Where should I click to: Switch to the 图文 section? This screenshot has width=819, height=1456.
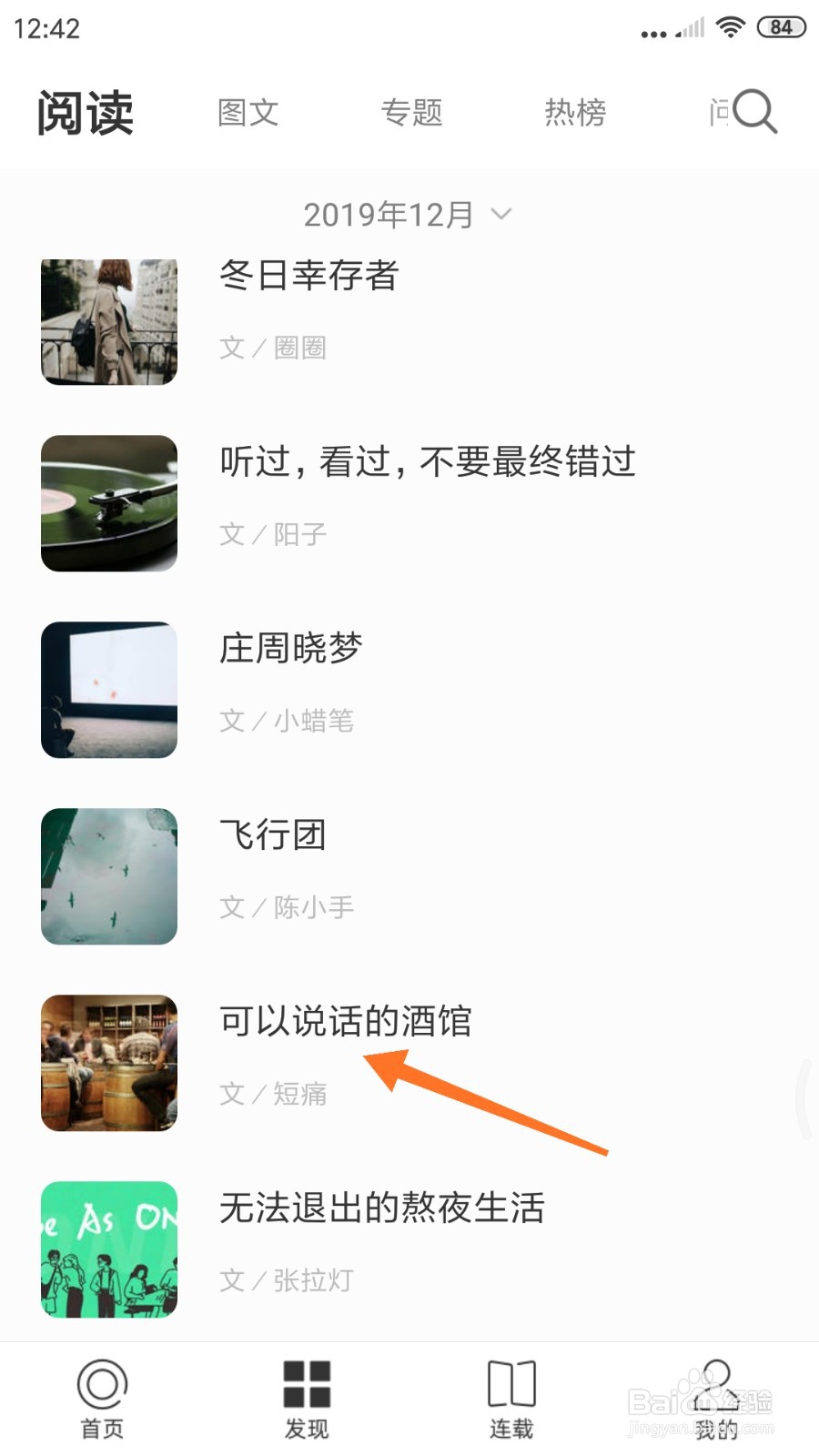click(x=248, y=111)
